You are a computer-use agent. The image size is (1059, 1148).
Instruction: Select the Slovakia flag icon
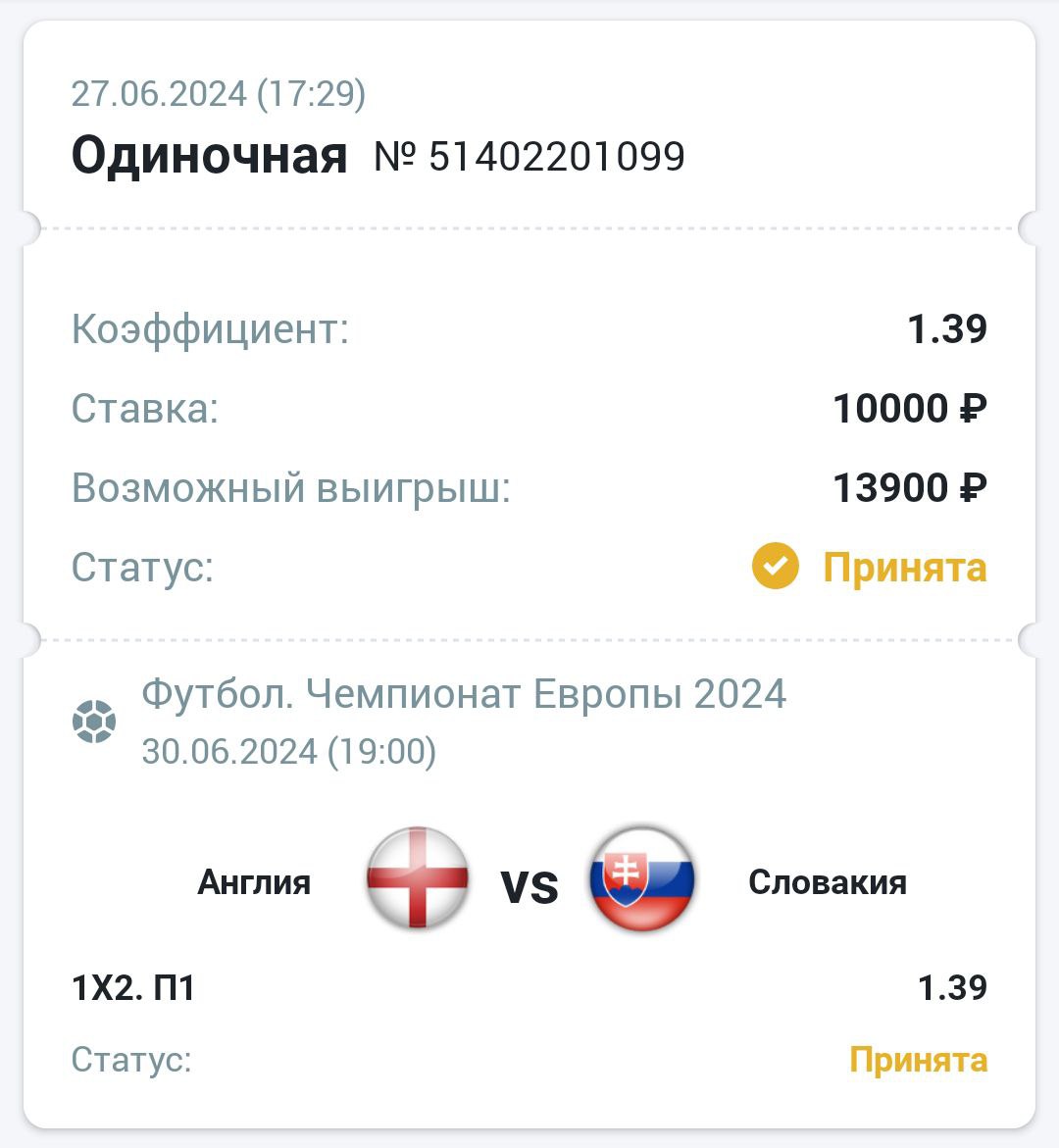point(640,880)
